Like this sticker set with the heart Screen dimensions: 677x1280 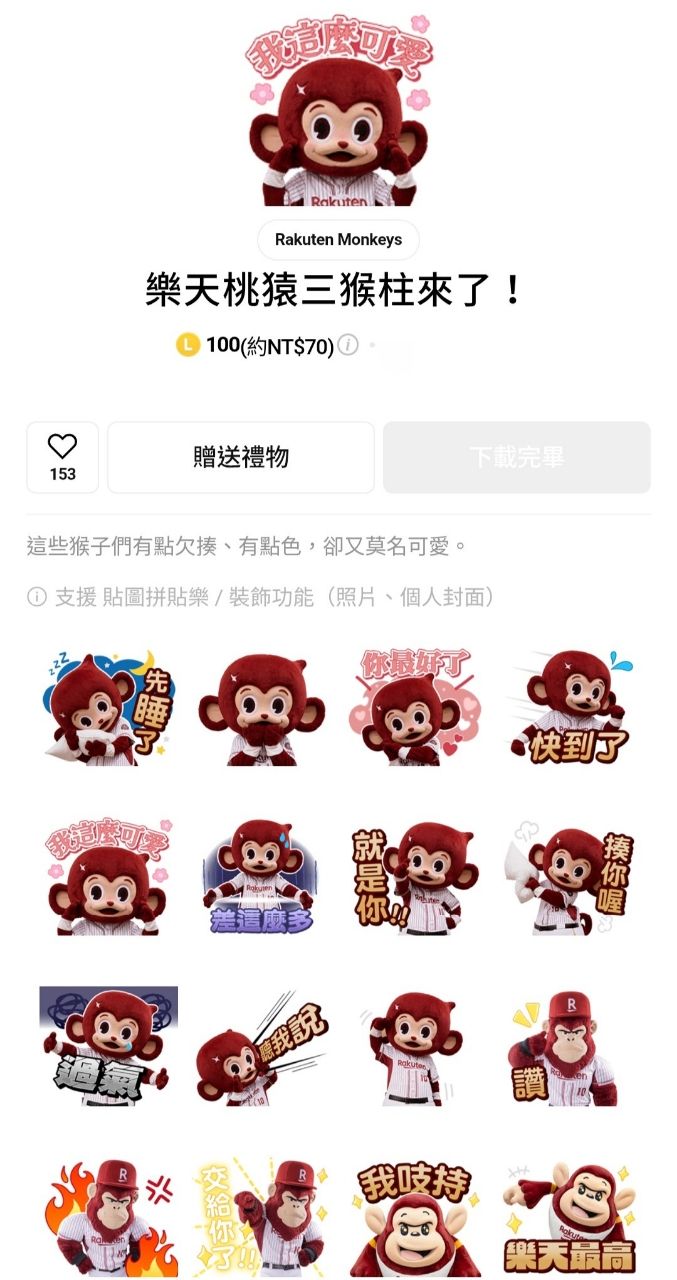pos(63,457)
